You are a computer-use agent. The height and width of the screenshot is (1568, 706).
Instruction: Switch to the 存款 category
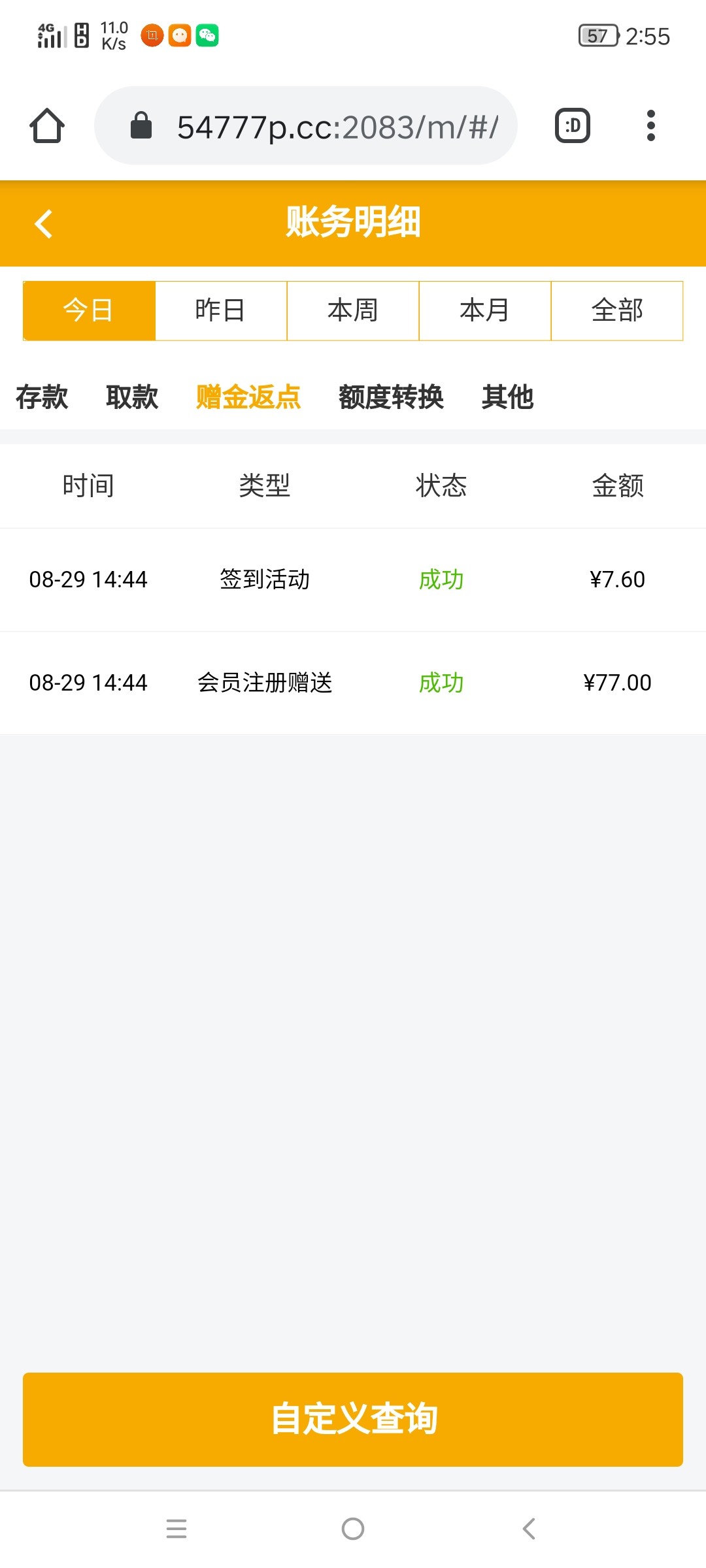(42, 397)
